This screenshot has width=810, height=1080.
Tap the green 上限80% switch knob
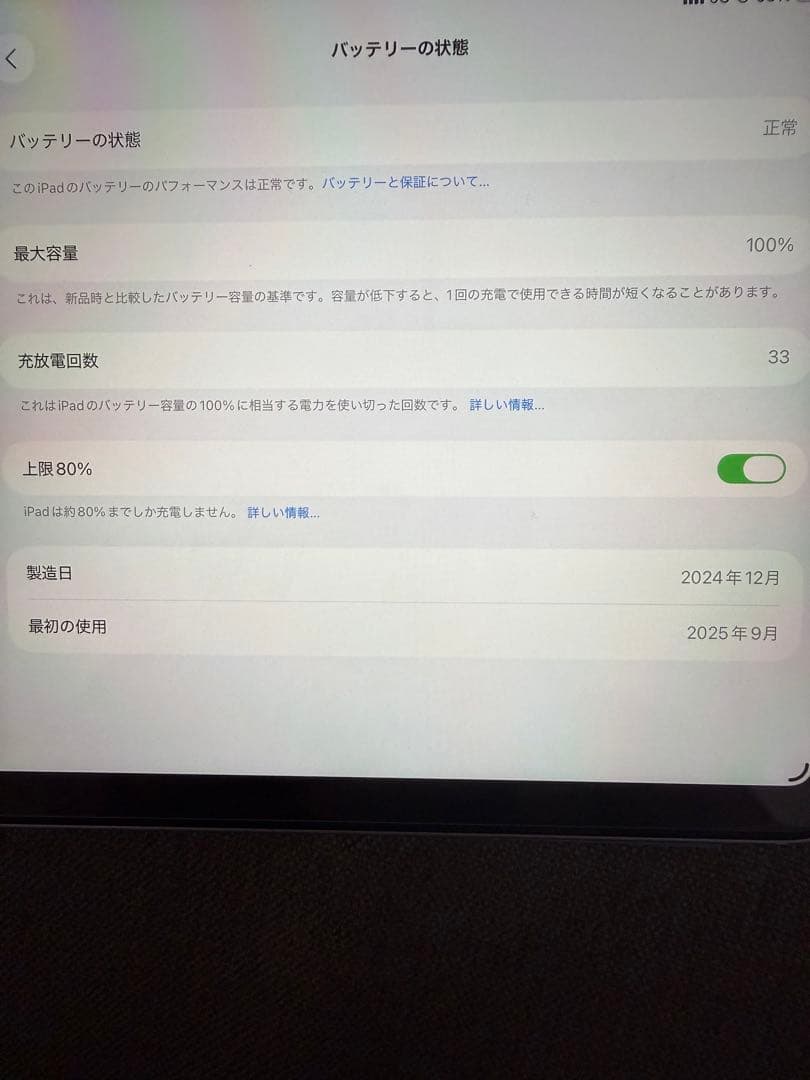(762, 468)
